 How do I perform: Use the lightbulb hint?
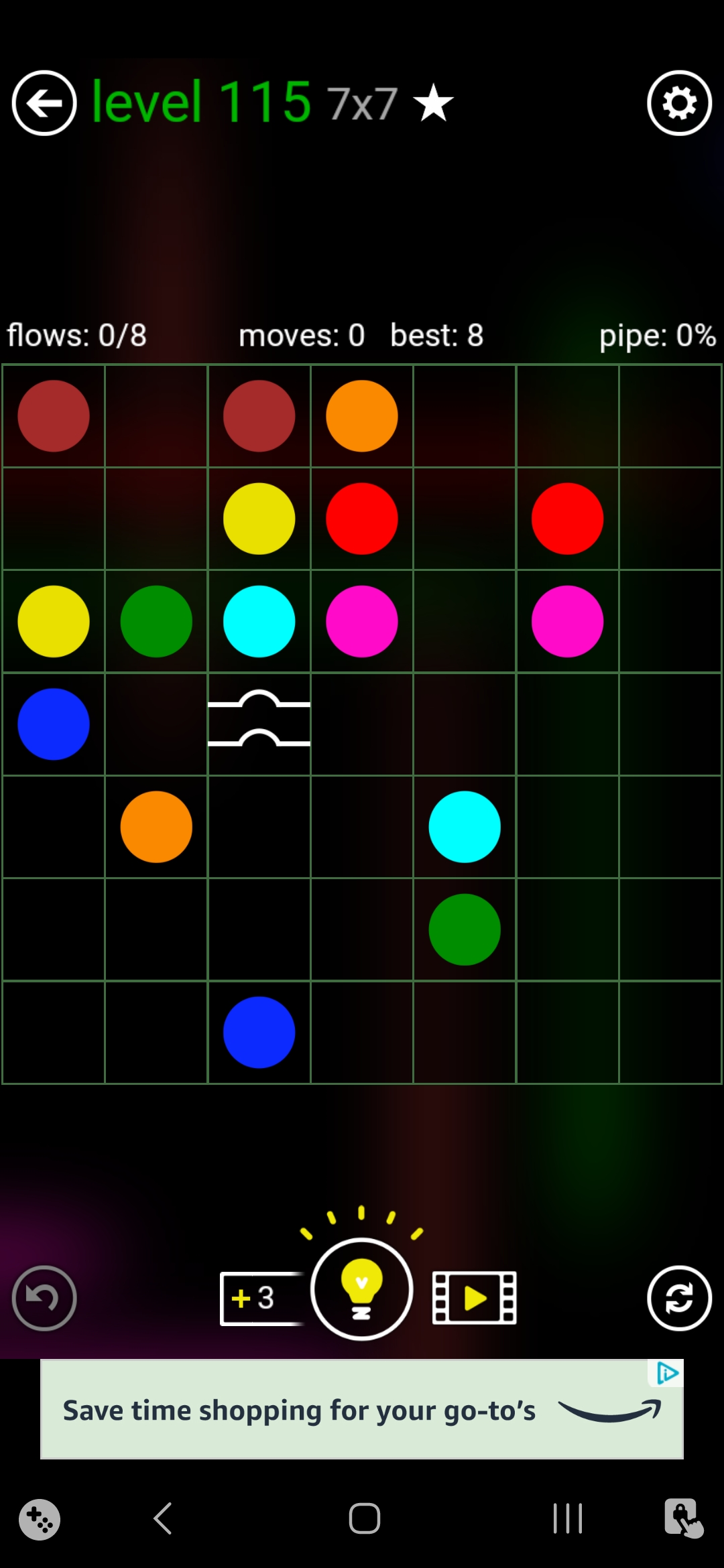361,1289
